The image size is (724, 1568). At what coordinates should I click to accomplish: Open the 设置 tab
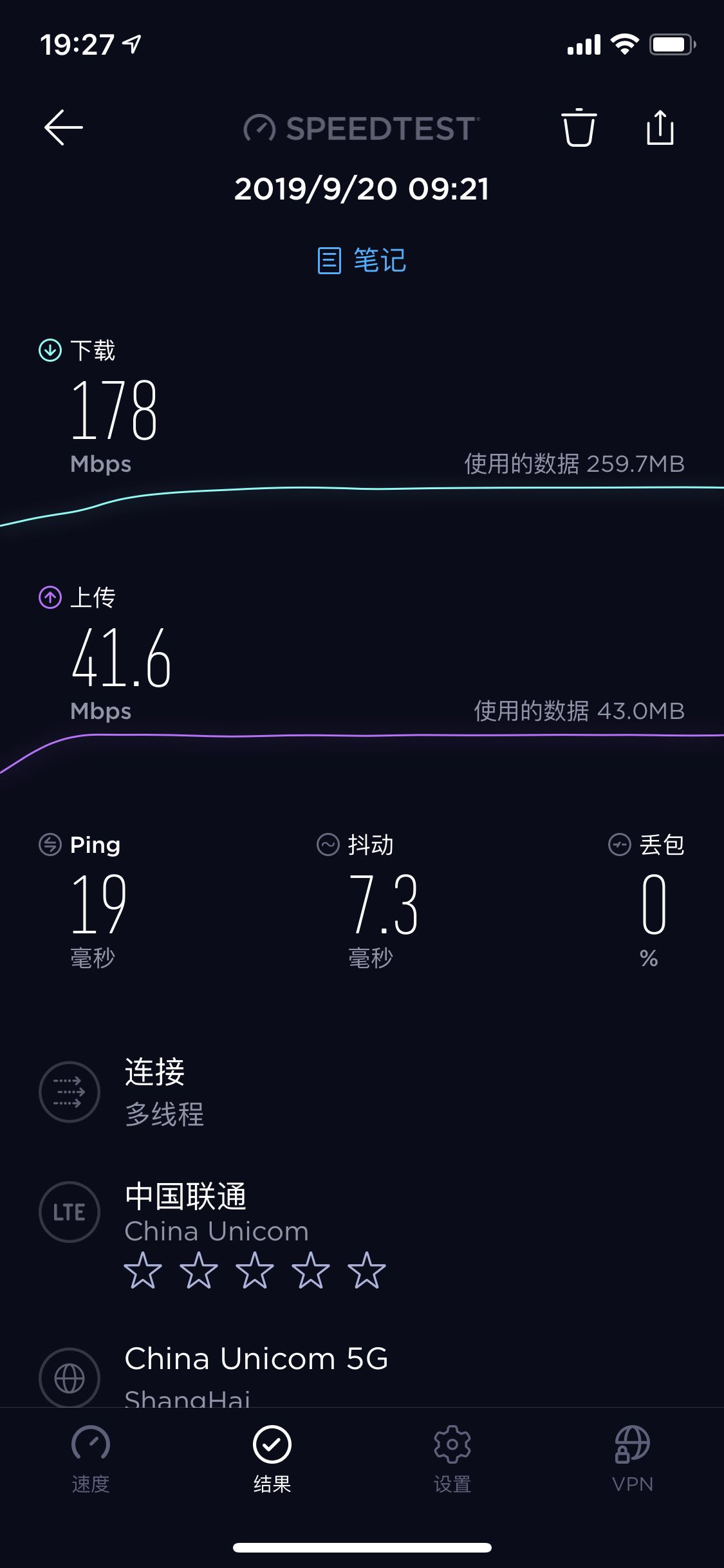pyautogui.click(x=452, y=1459)
